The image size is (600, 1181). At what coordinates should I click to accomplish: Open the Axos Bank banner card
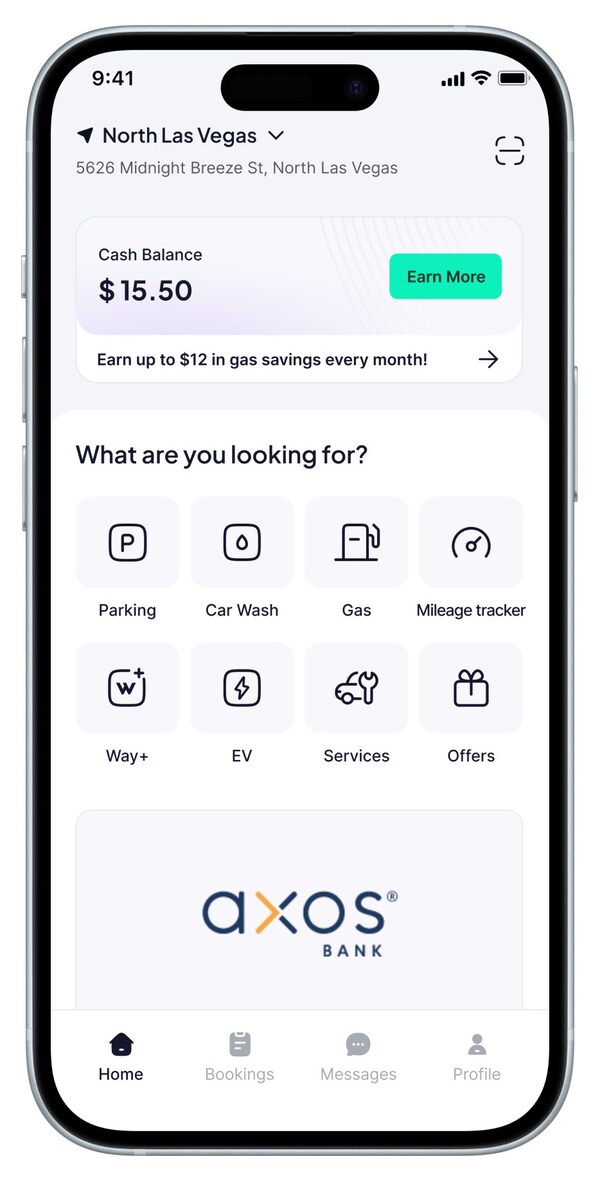pos(299,910)
